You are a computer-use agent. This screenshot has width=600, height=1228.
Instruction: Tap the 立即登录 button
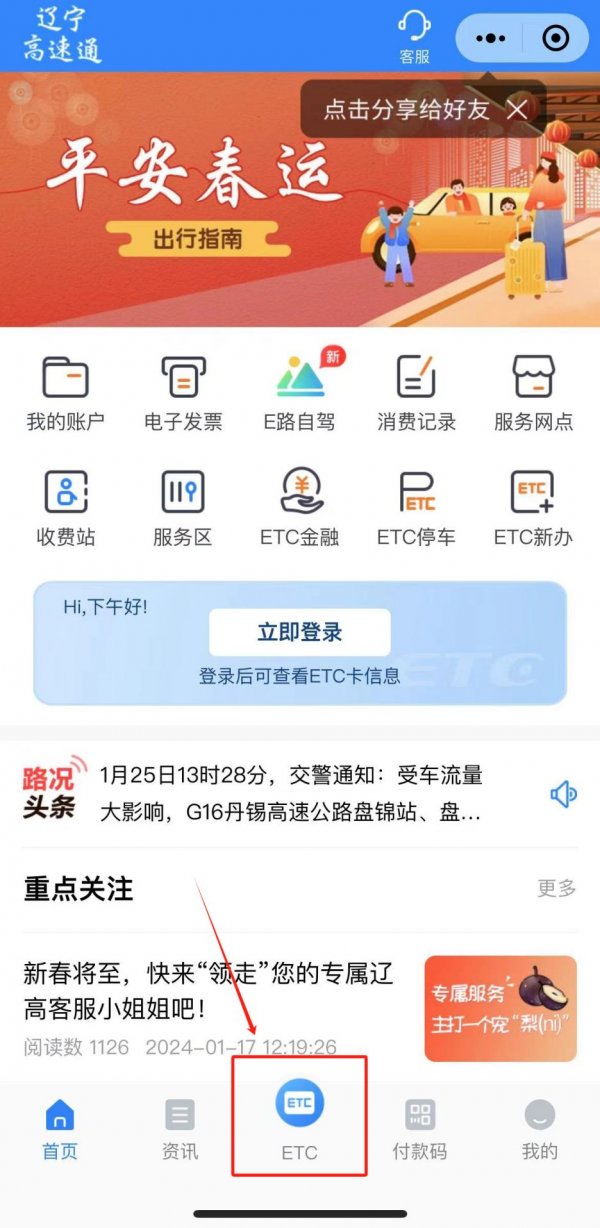tap(299, 632)
